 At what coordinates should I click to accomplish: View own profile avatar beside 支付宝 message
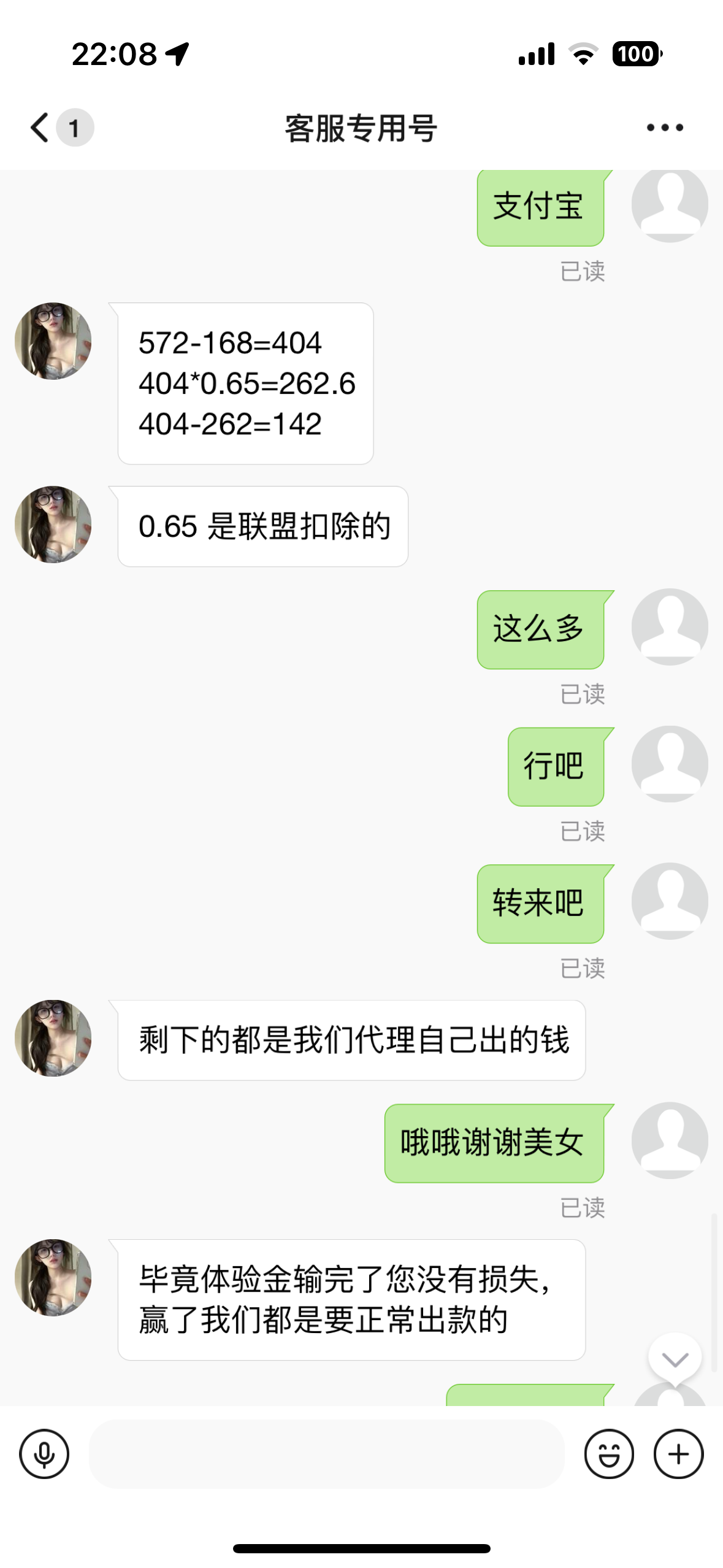coord(670,205)
